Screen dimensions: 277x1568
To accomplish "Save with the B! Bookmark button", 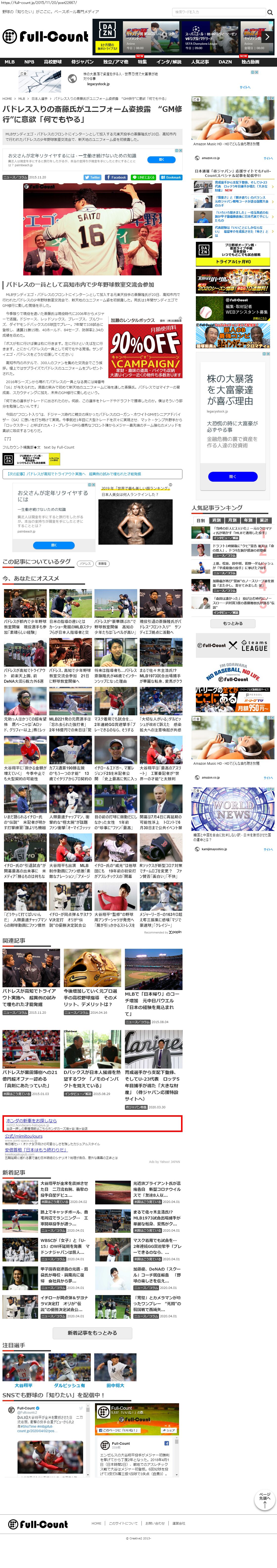I will [x=171, y=177].
